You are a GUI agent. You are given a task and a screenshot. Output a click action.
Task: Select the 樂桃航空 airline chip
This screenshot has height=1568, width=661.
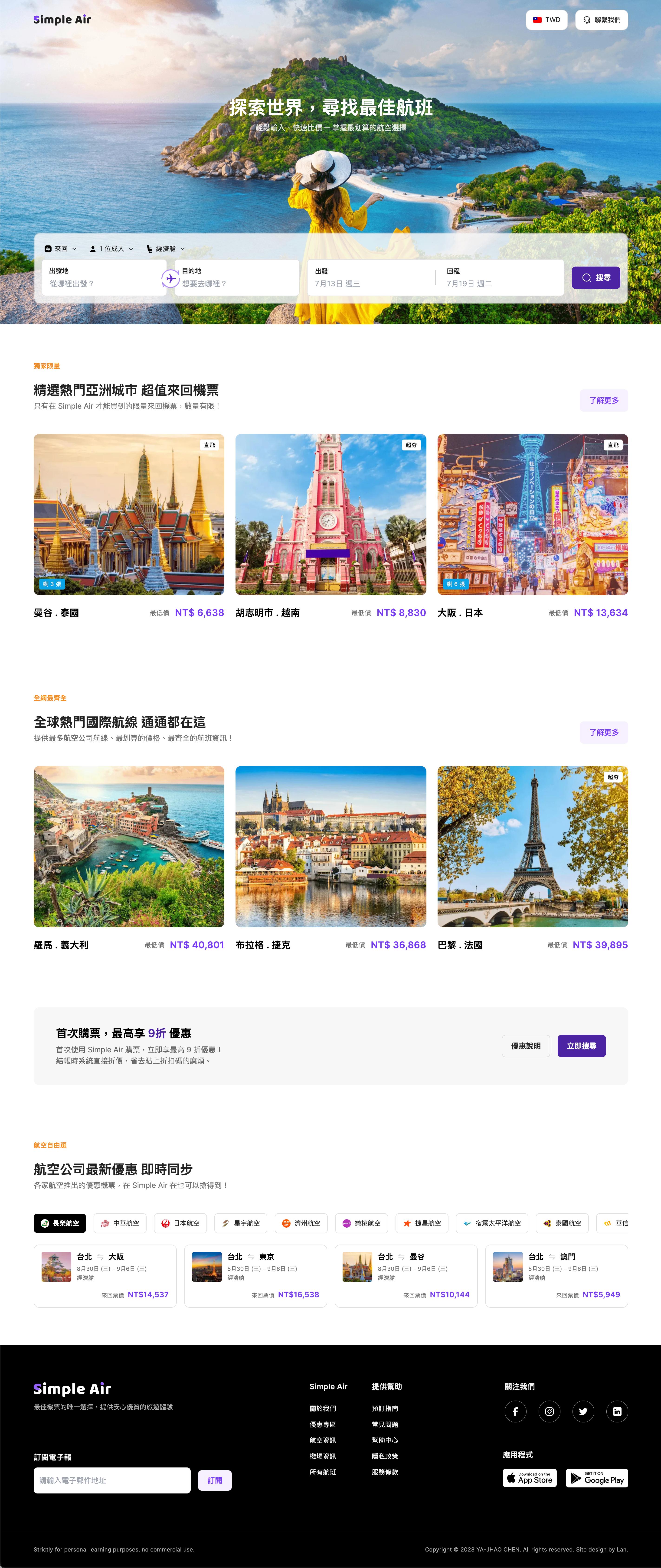pyautogui.click(x=362, y=1223)
